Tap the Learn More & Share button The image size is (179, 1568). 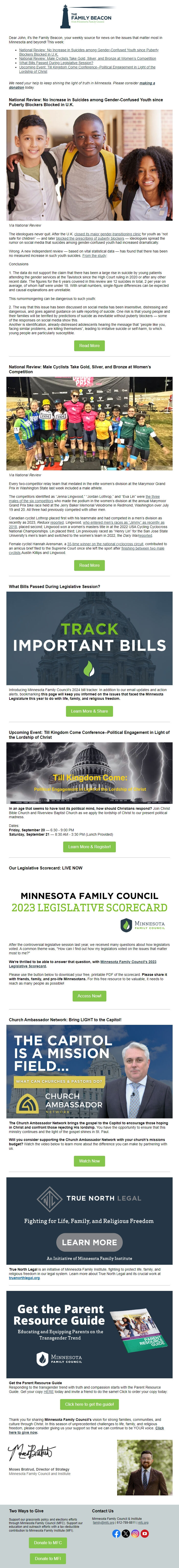[x=89, y=711]
